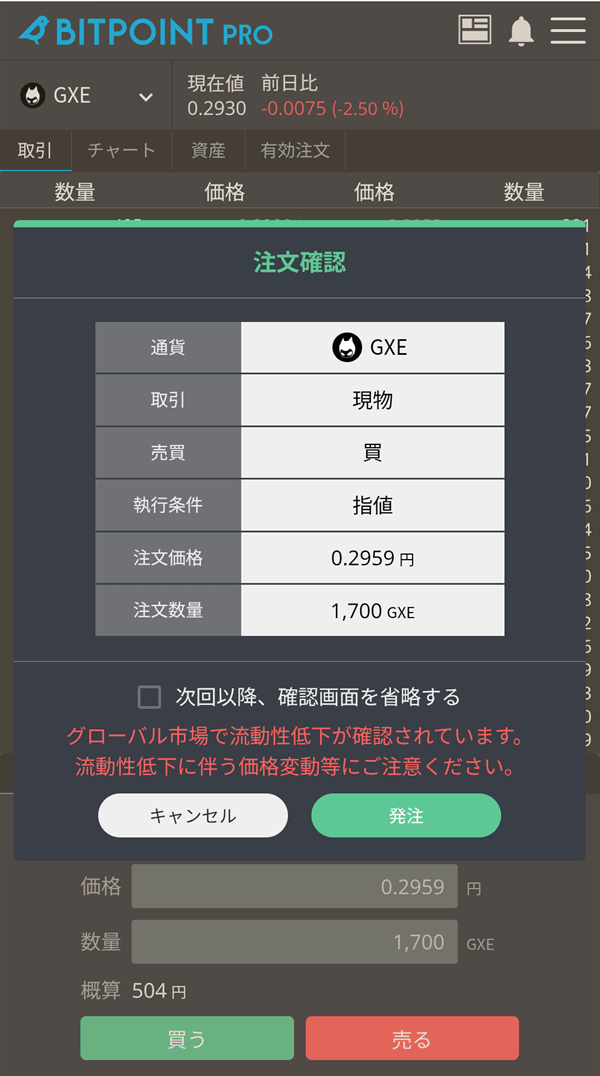
Task: Edit the 価格 field
Action: [x=295, y=887]
